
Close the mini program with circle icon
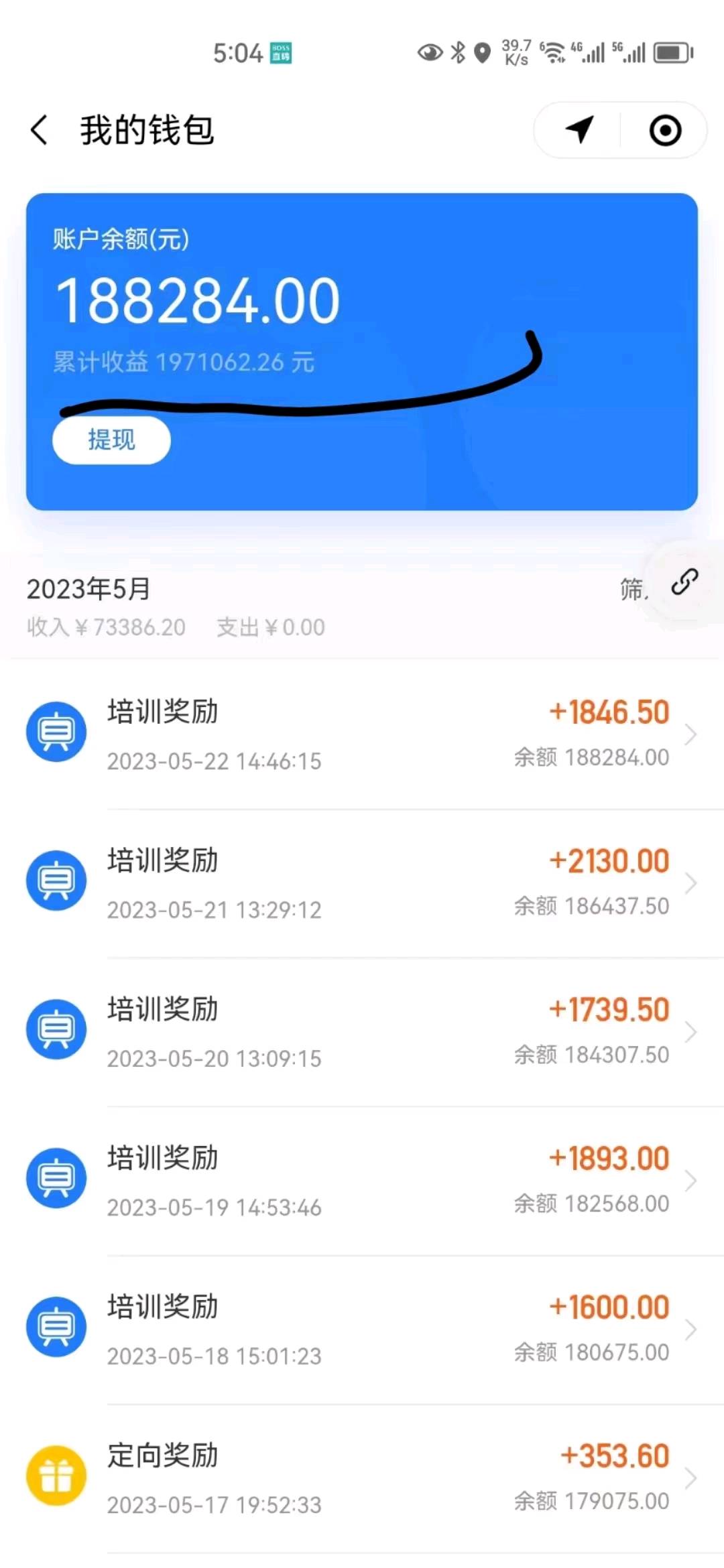click(x=665, y=130)
